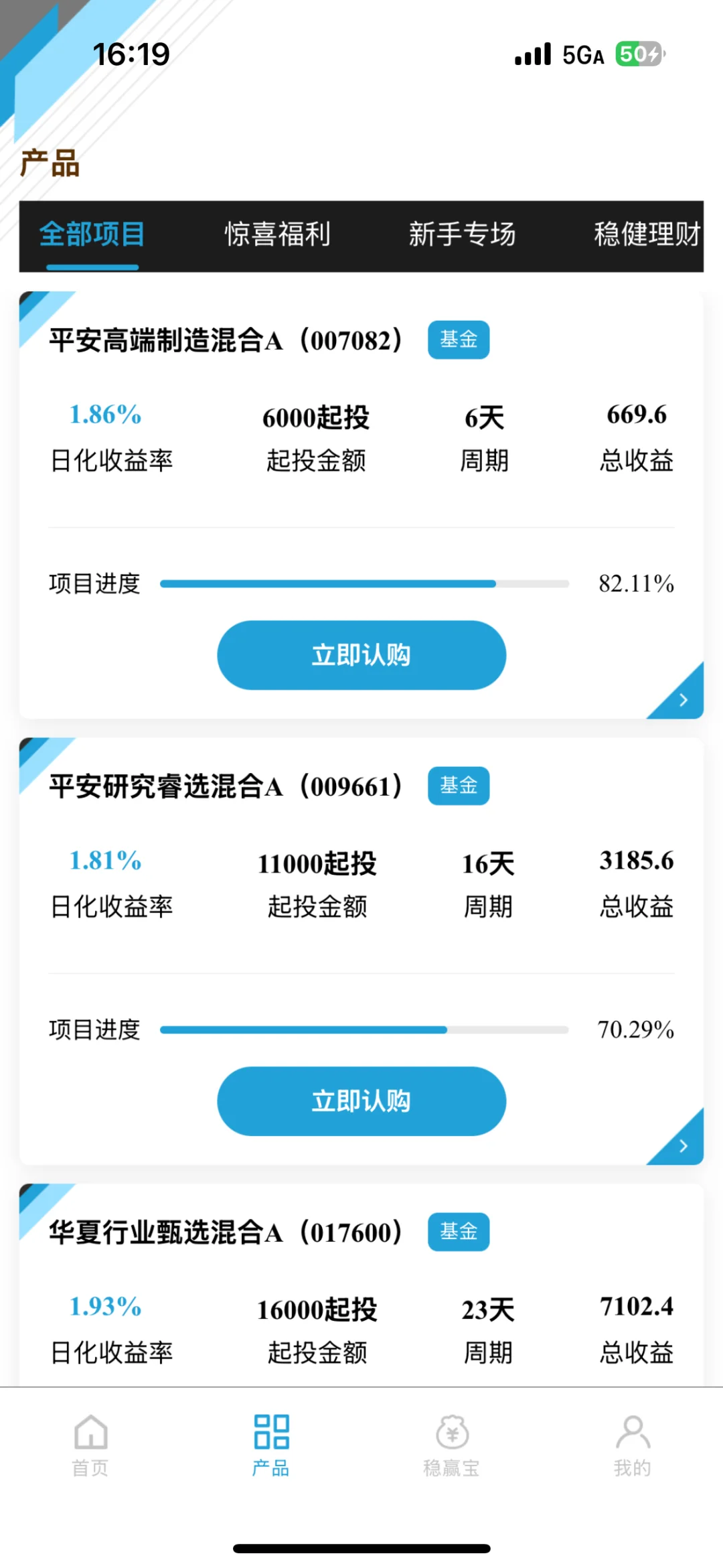Select the 全部项目 tab
The height and width of the screenshot is (1568, 723).
[92, 234]
